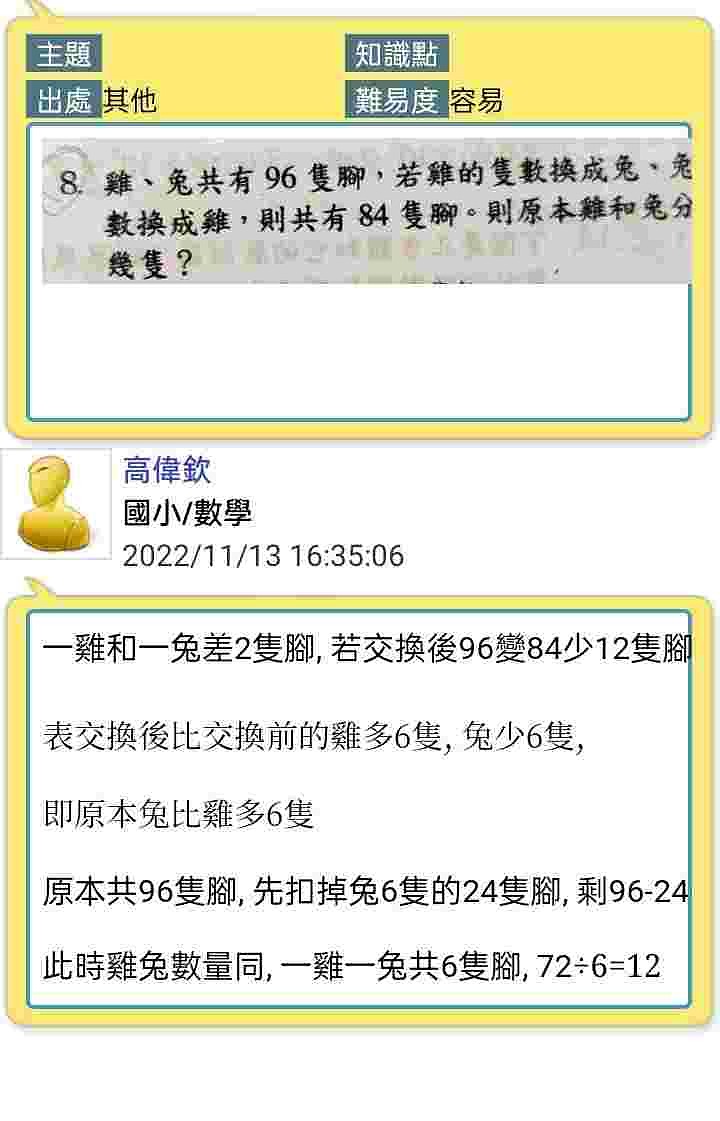This screenshot has height=1121, width=720.
Task: Open 高偉欽's profile link
Action: [167, 470]
